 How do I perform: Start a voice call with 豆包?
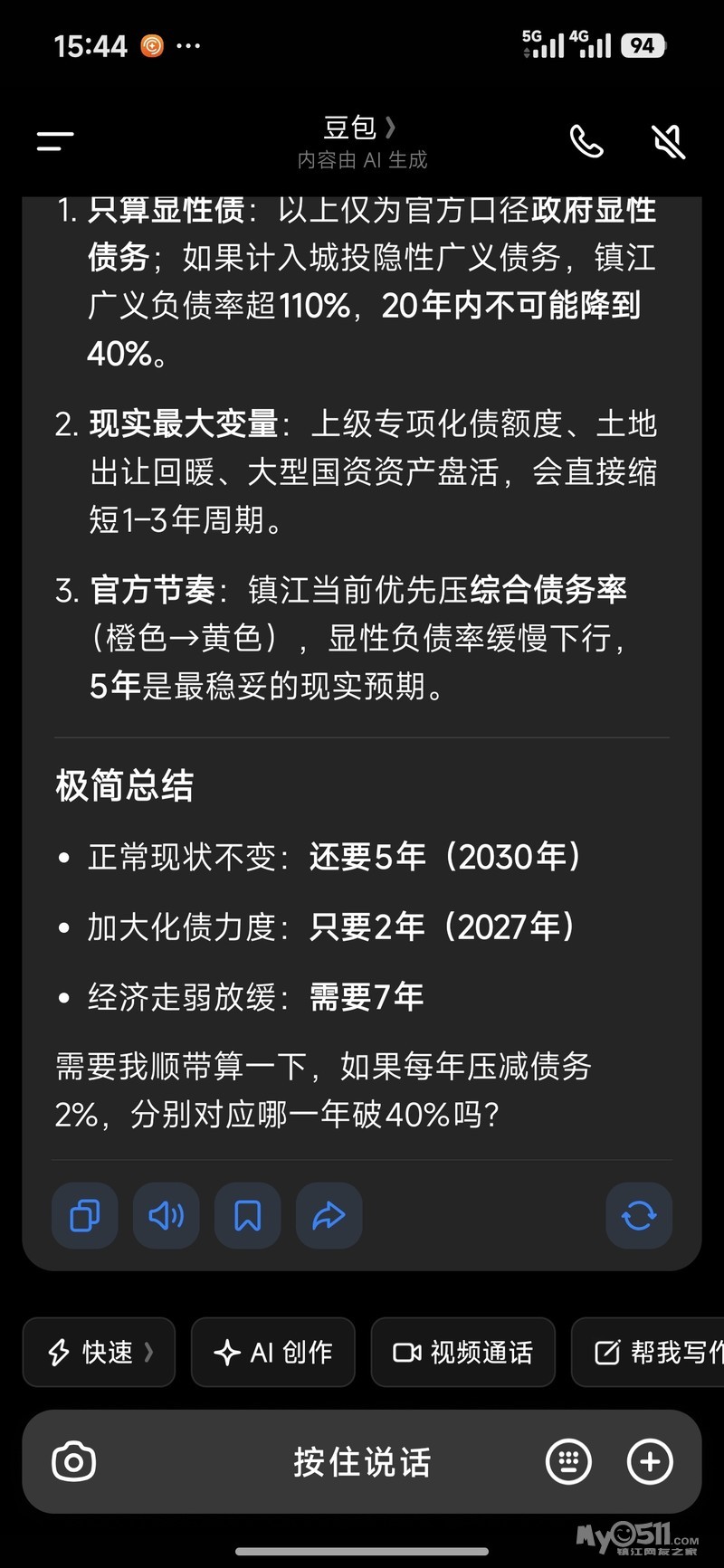(x=586, y=141)
